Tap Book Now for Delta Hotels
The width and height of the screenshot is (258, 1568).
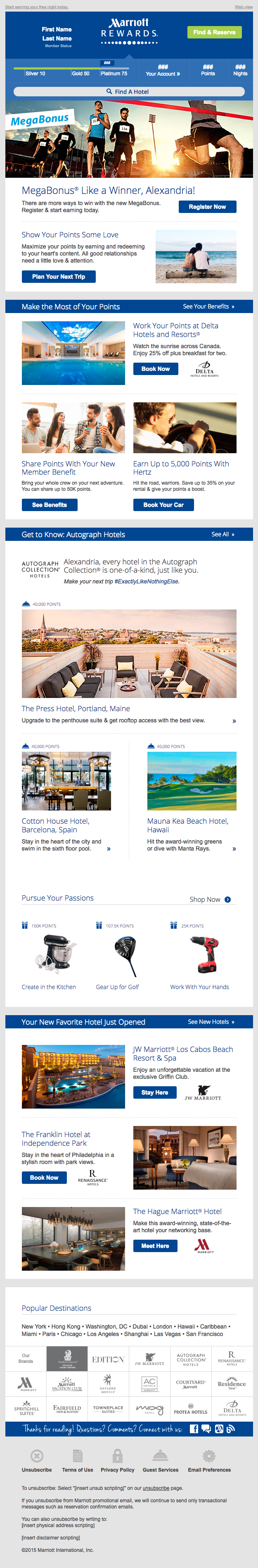tap(155, 369)
